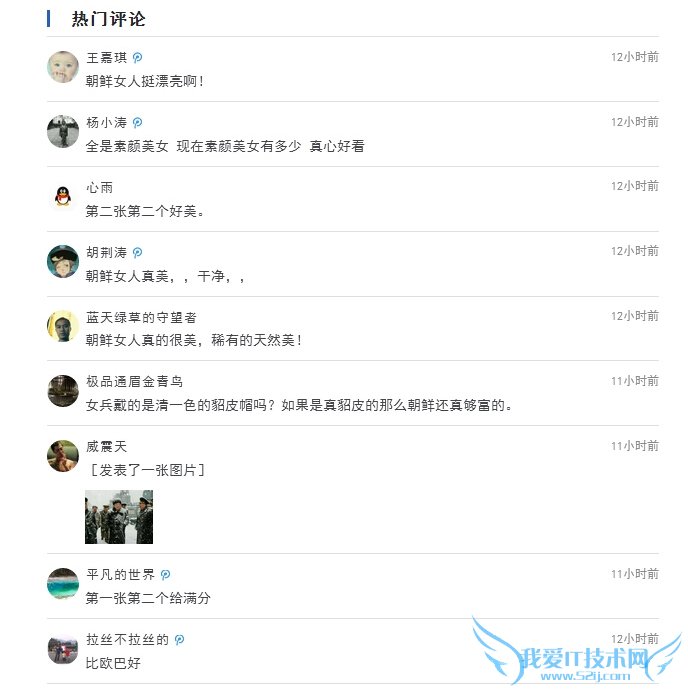The height and width of the screenshot is (691, 688).
Task: Visit 蓝天绿草的守望者's avatar
Action: click(x=63, y=325)
